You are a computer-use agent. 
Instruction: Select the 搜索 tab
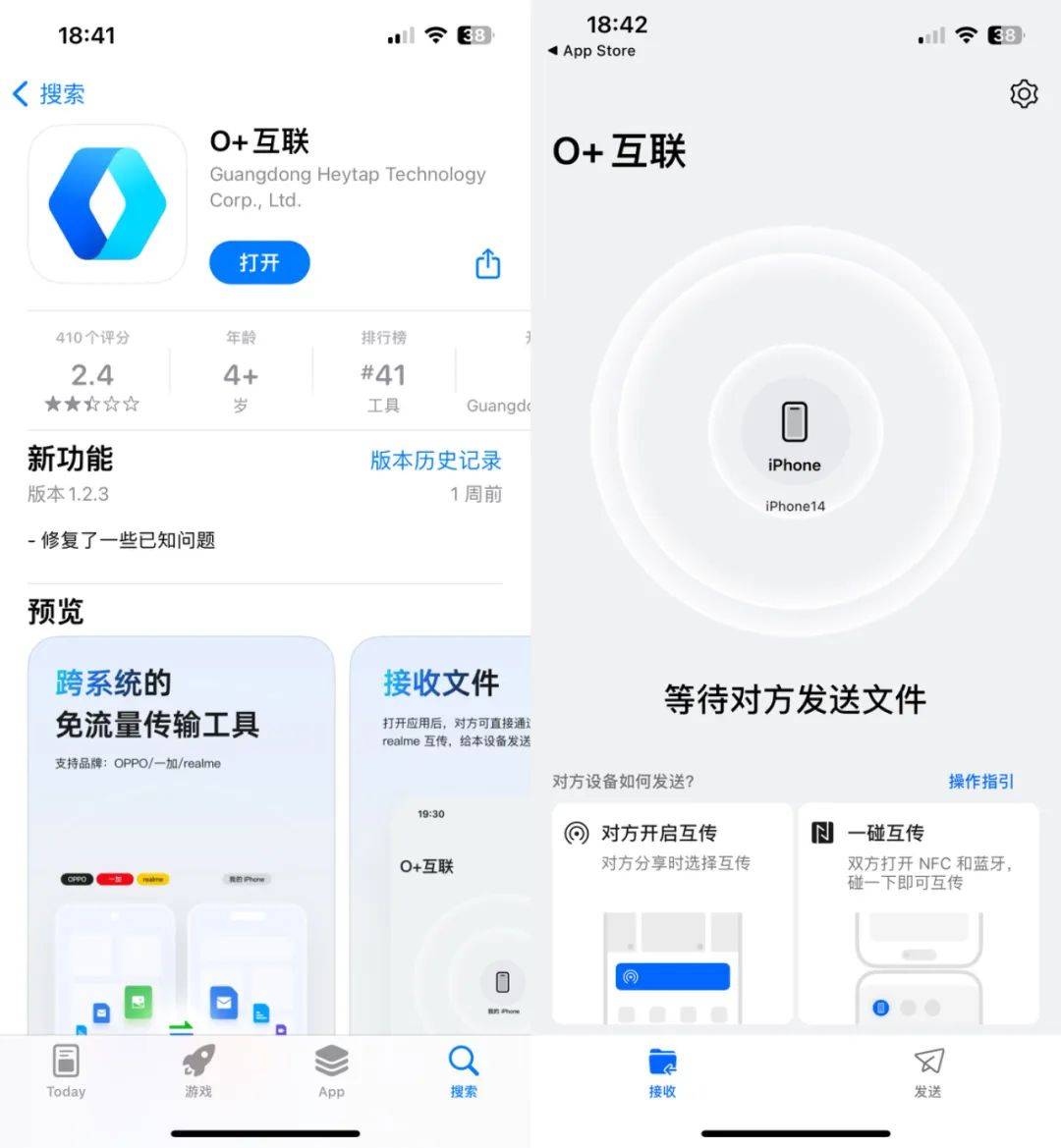pyautogui.click(x=463, y=1071)
